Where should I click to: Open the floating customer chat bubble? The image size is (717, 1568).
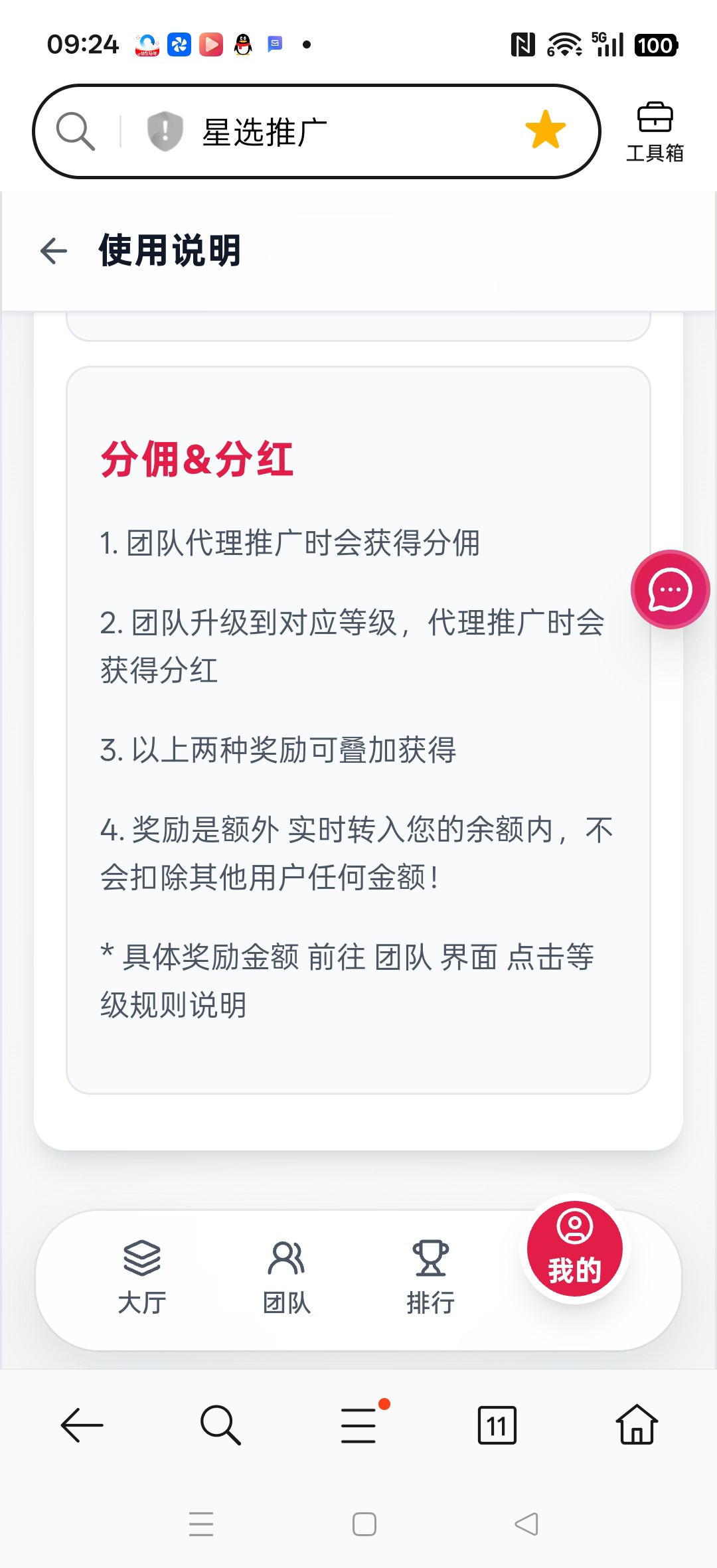click(670, 589)
